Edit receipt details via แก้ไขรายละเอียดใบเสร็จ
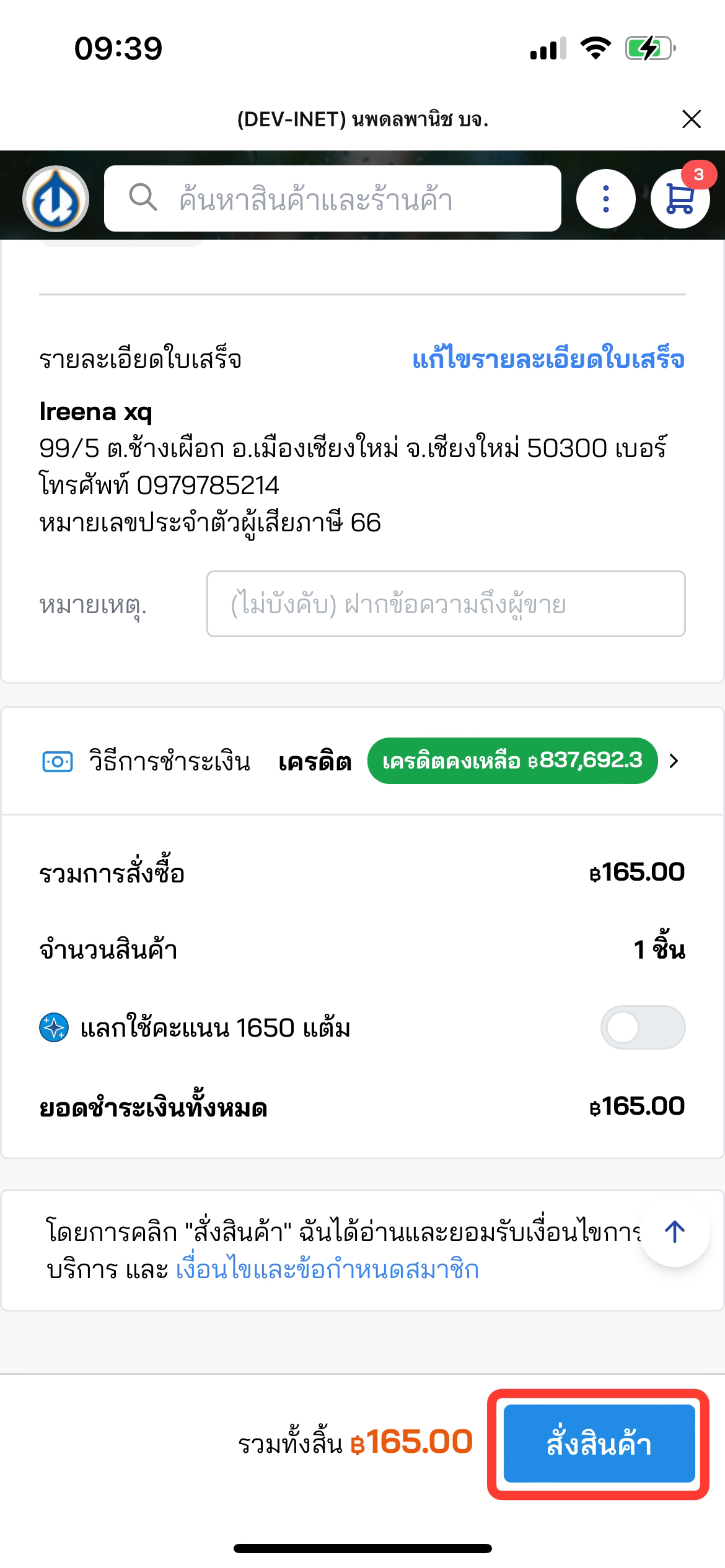Screen dimensions: 725x1568 point(548,359)
